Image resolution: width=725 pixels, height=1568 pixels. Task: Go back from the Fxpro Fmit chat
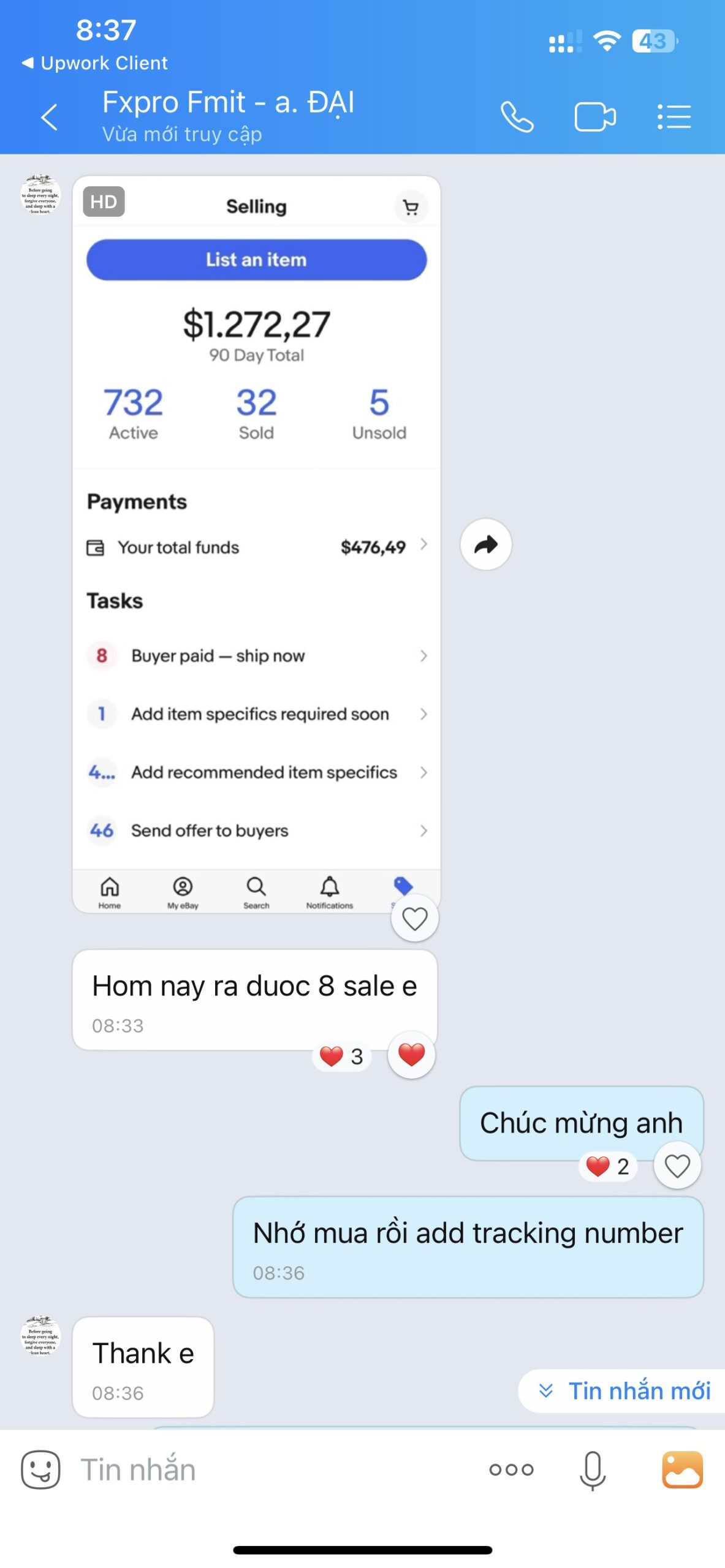click(49, 116)
